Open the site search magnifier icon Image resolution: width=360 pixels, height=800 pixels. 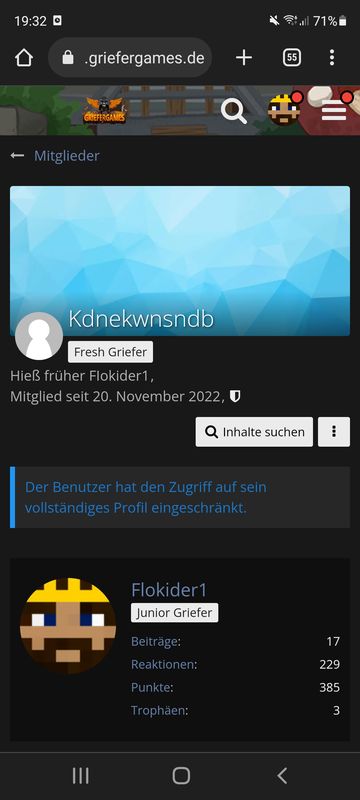(x=234, y=110)
